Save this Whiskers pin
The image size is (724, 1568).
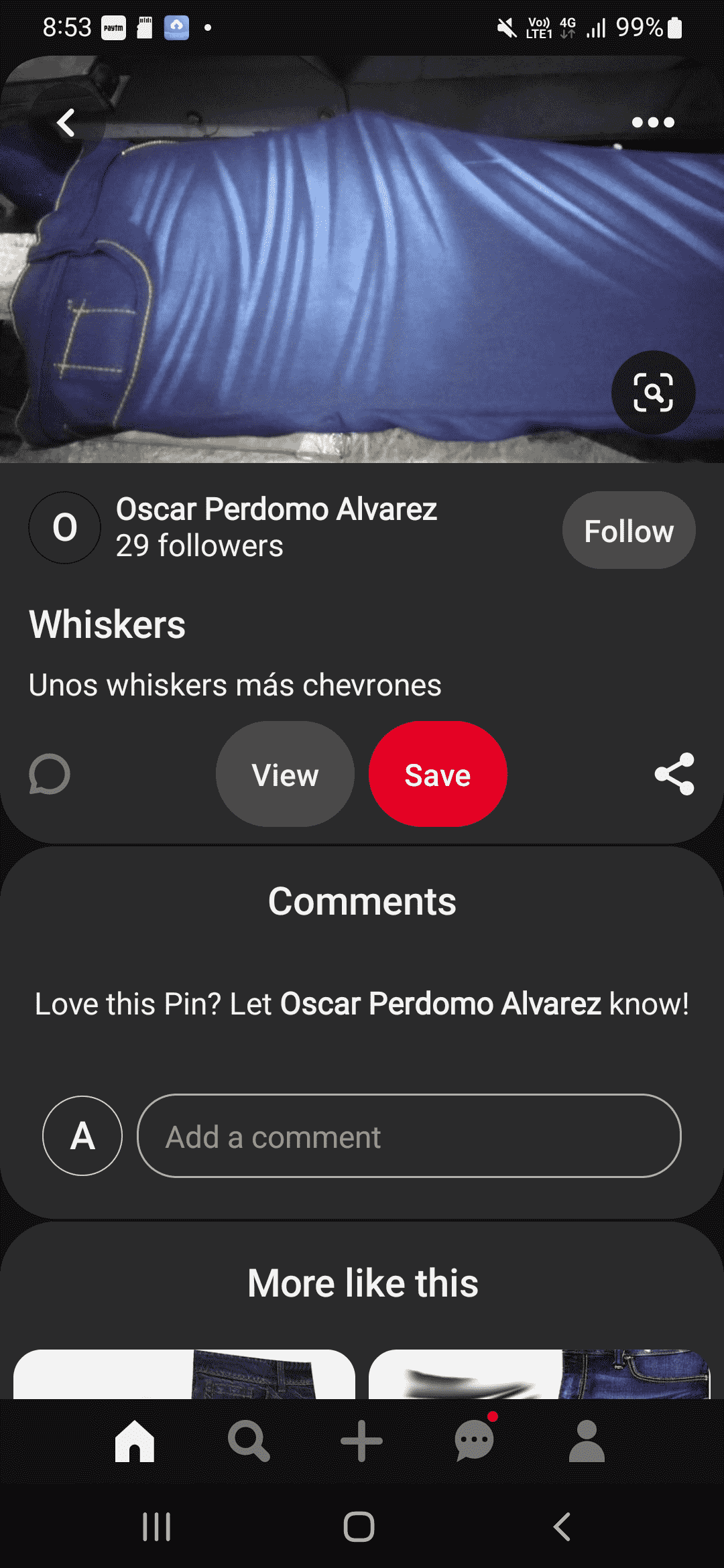[438, 775]
